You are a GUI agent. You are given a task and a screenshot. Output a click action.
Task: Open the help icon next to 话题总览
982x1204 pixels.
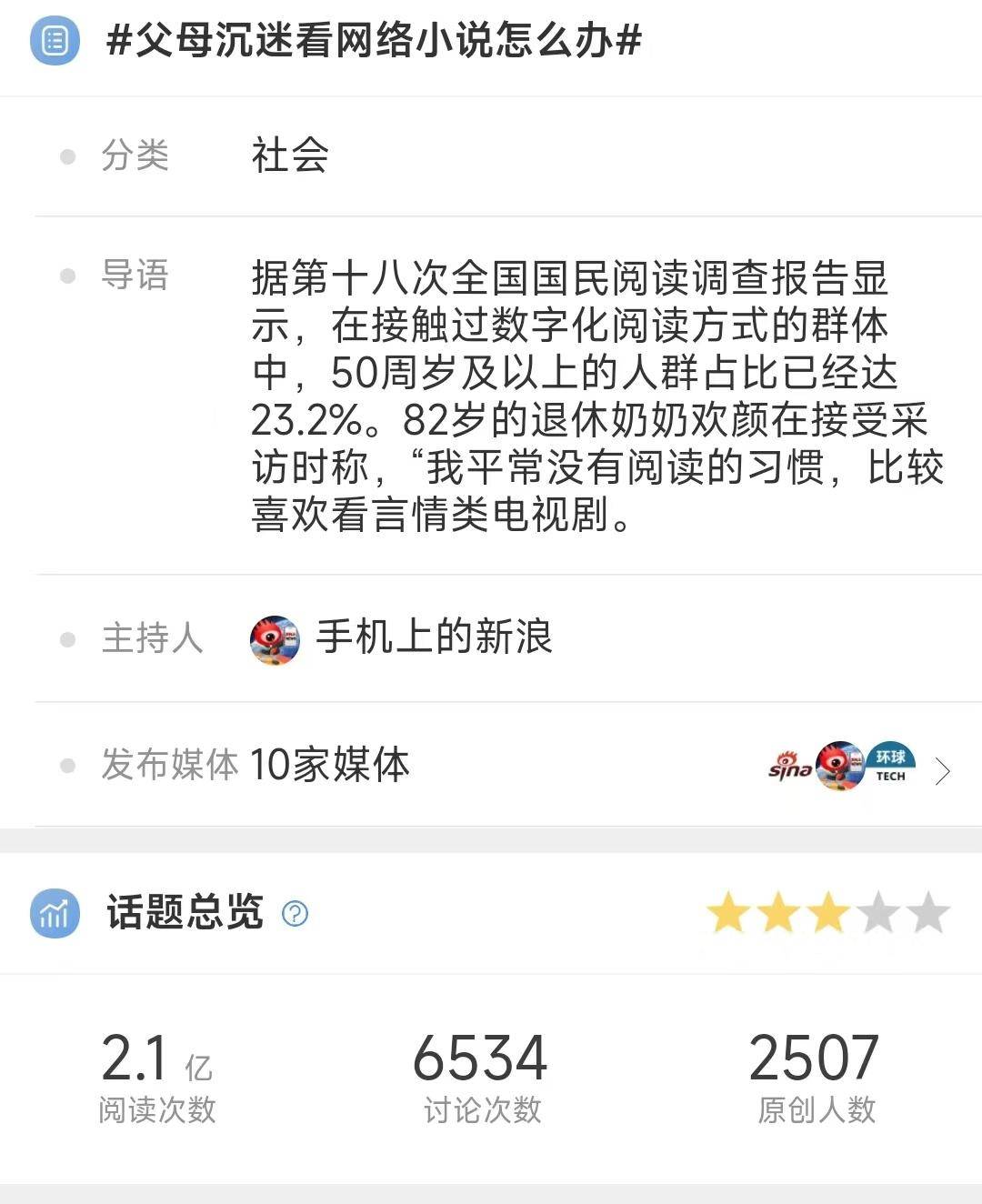pyautogui.click(x=295, y=913)
